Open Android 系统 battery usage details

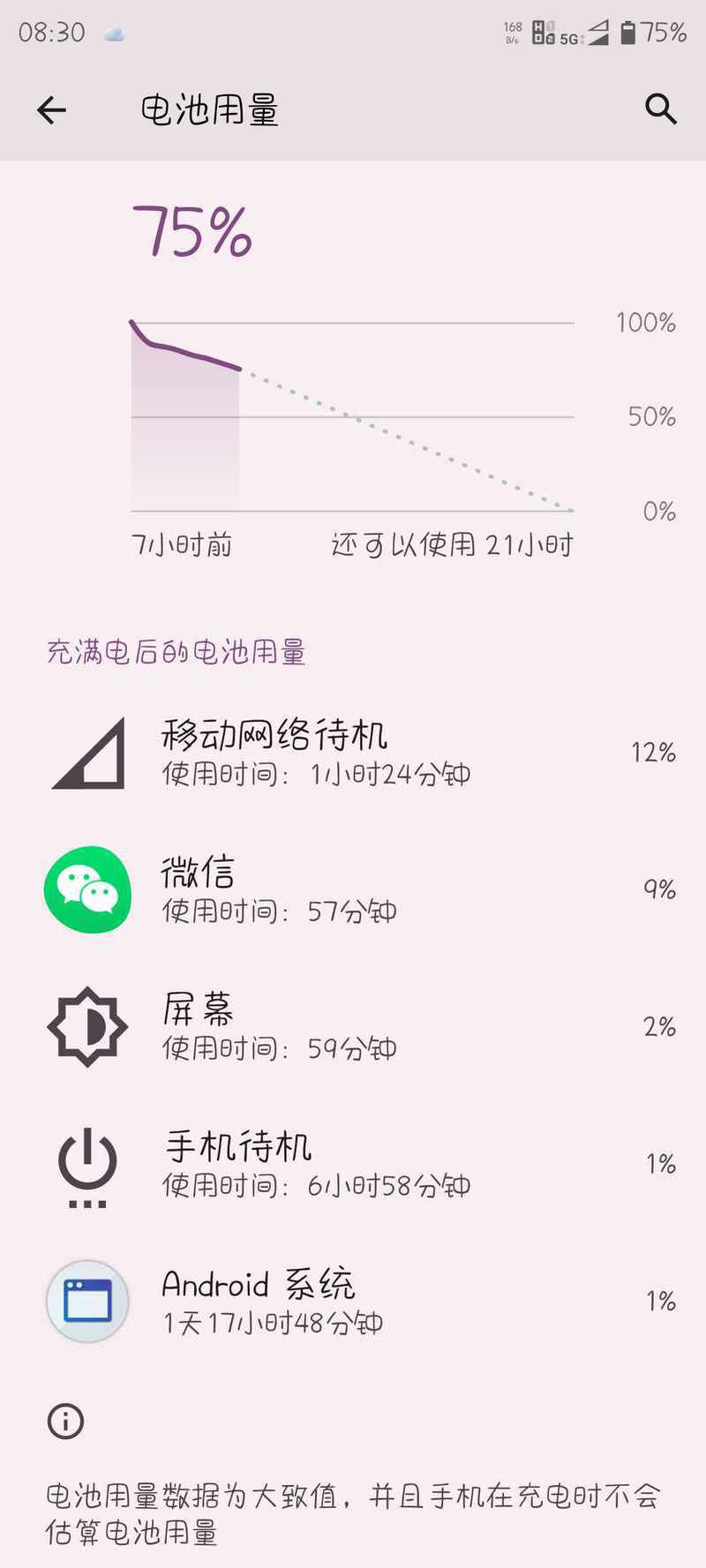click(x=353, y=1302)
